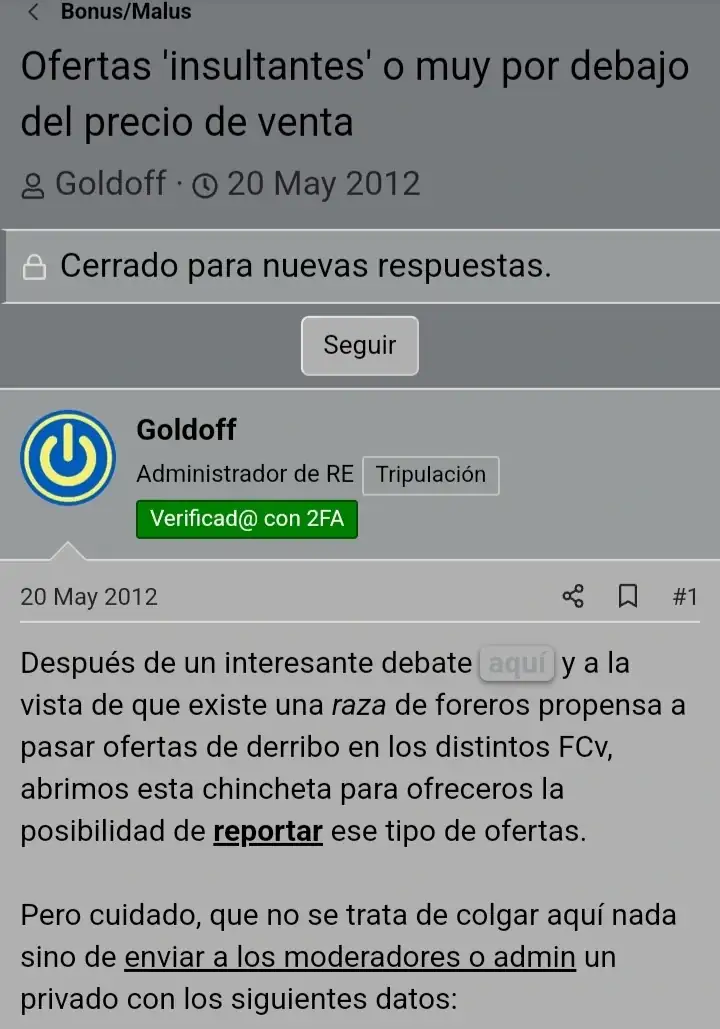
Task: Open Goldoff's profile avatar
Action: 68,458
